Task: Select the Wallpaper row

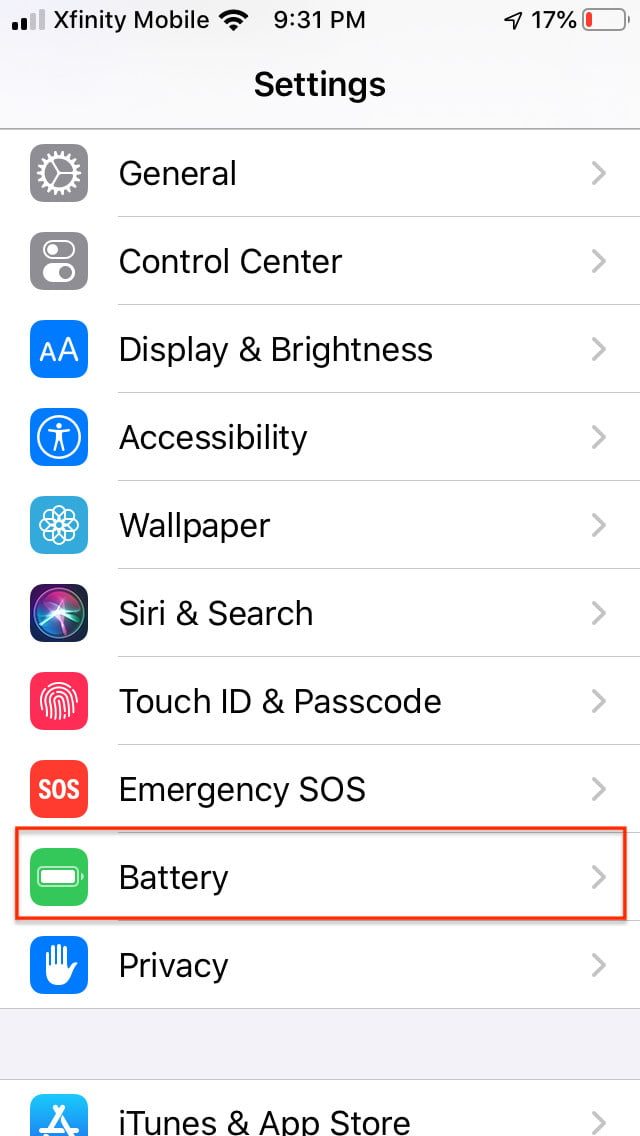Action: 320,525
